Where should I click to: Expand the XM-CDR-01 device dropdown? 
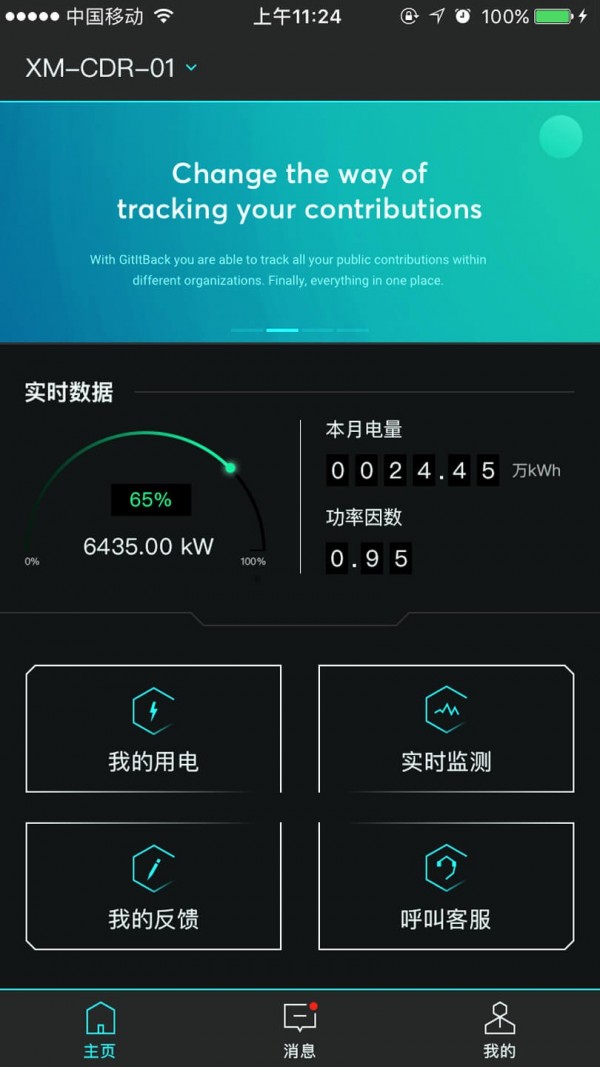point(111,68)
